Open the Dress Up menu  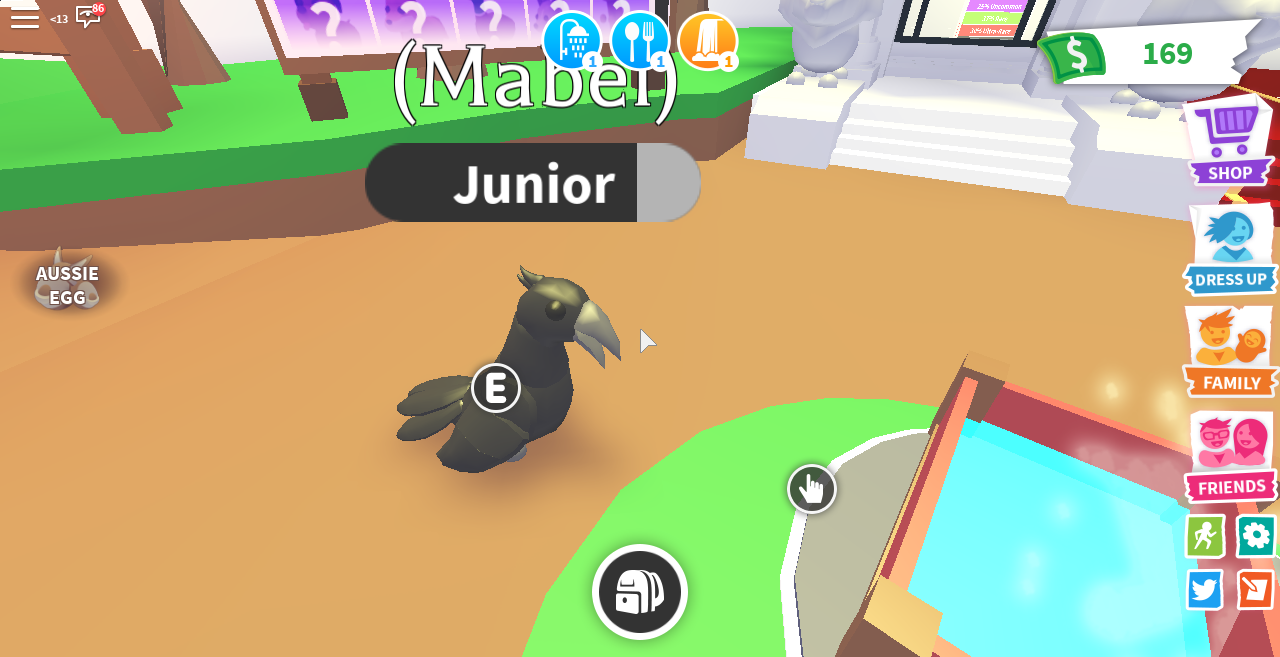tap(1231, 248)
